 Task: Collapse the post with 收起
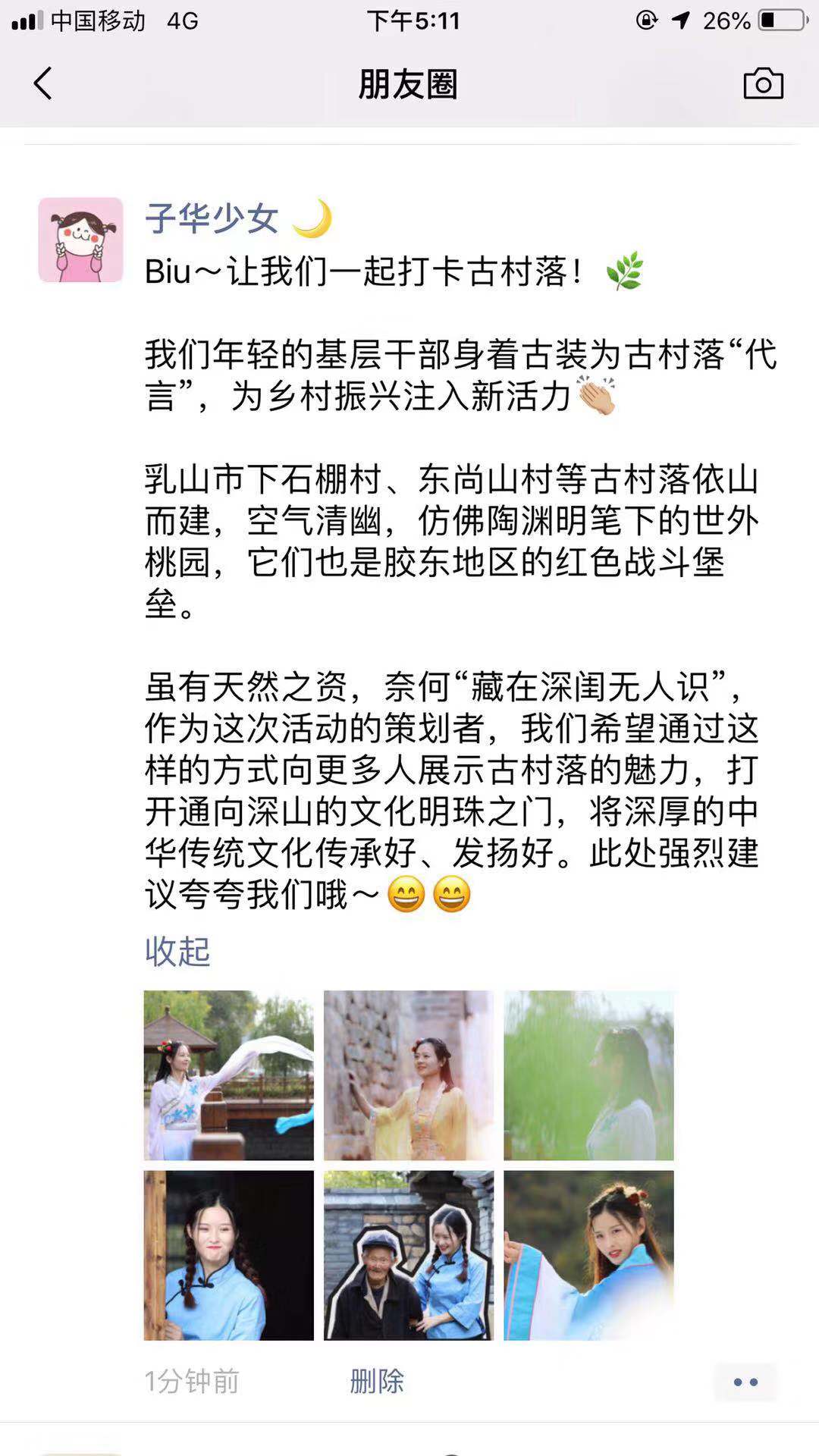coord(177,951)
